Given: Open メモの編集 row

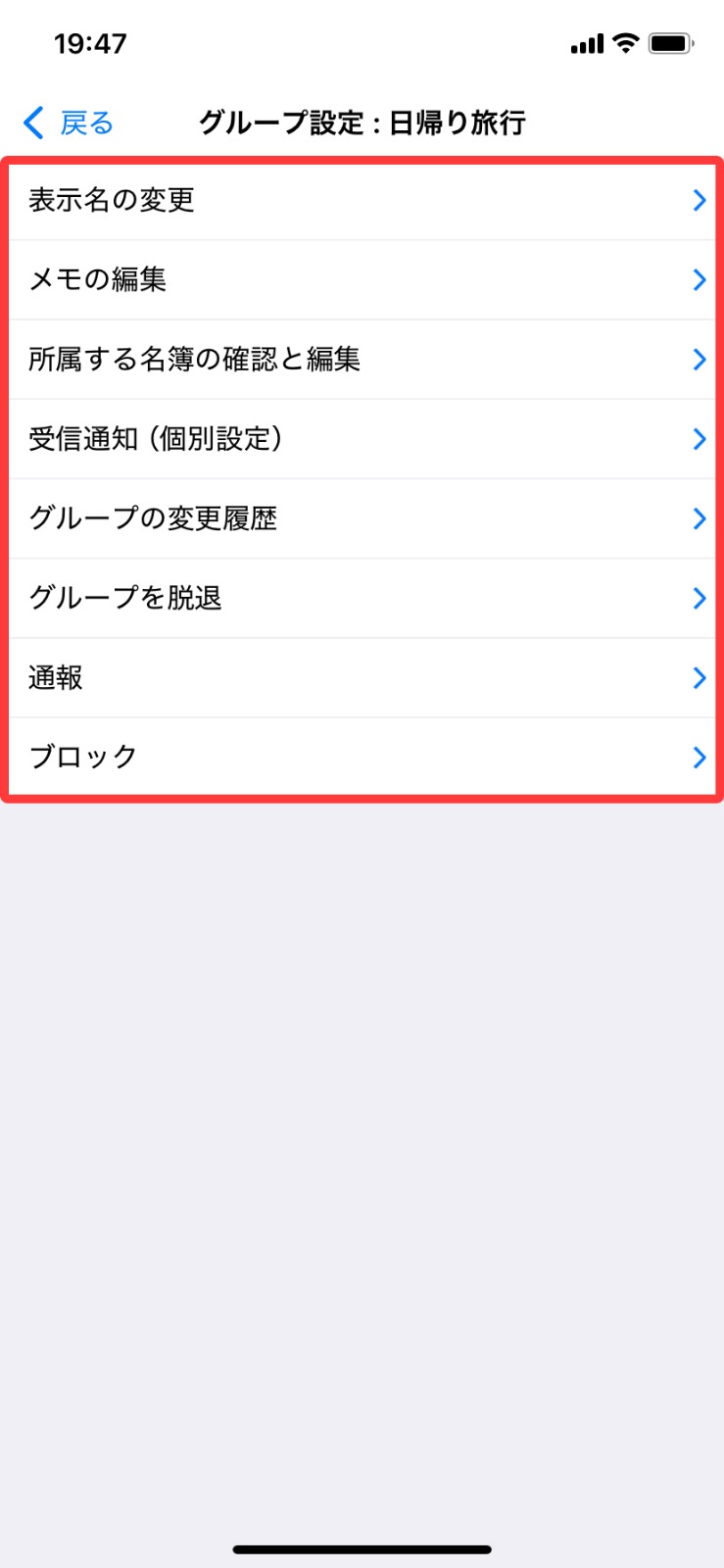Looking at the screenshot, I should [362, 279].
